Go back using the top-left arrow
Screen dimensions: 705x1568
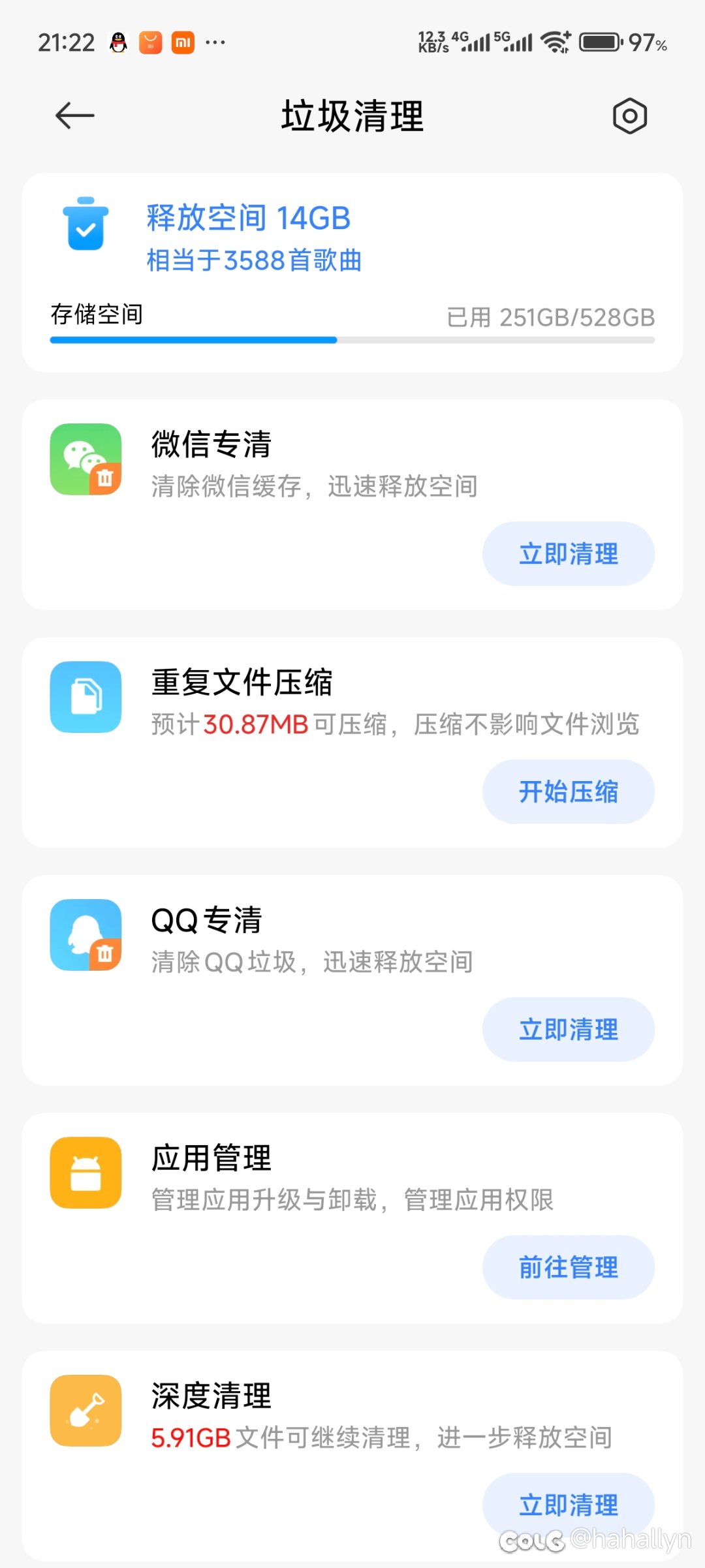[x=75, y=116]
